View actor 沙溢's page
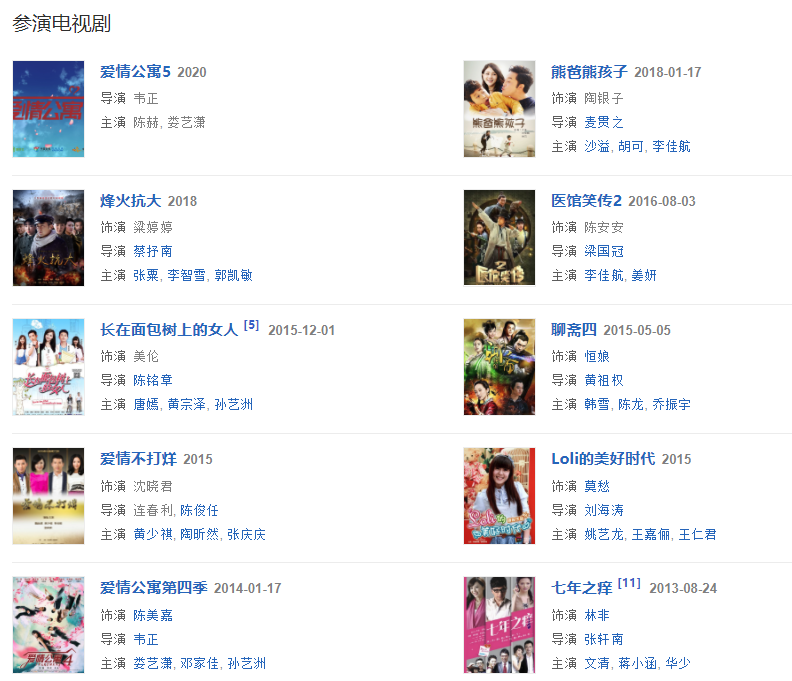 click(596, 146)
